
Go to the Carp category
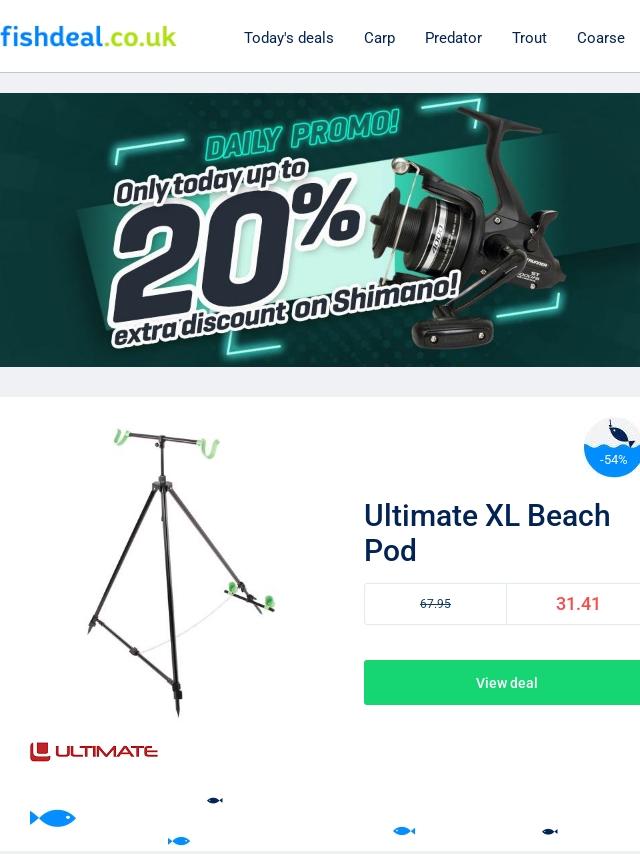[x=379, y=38]
